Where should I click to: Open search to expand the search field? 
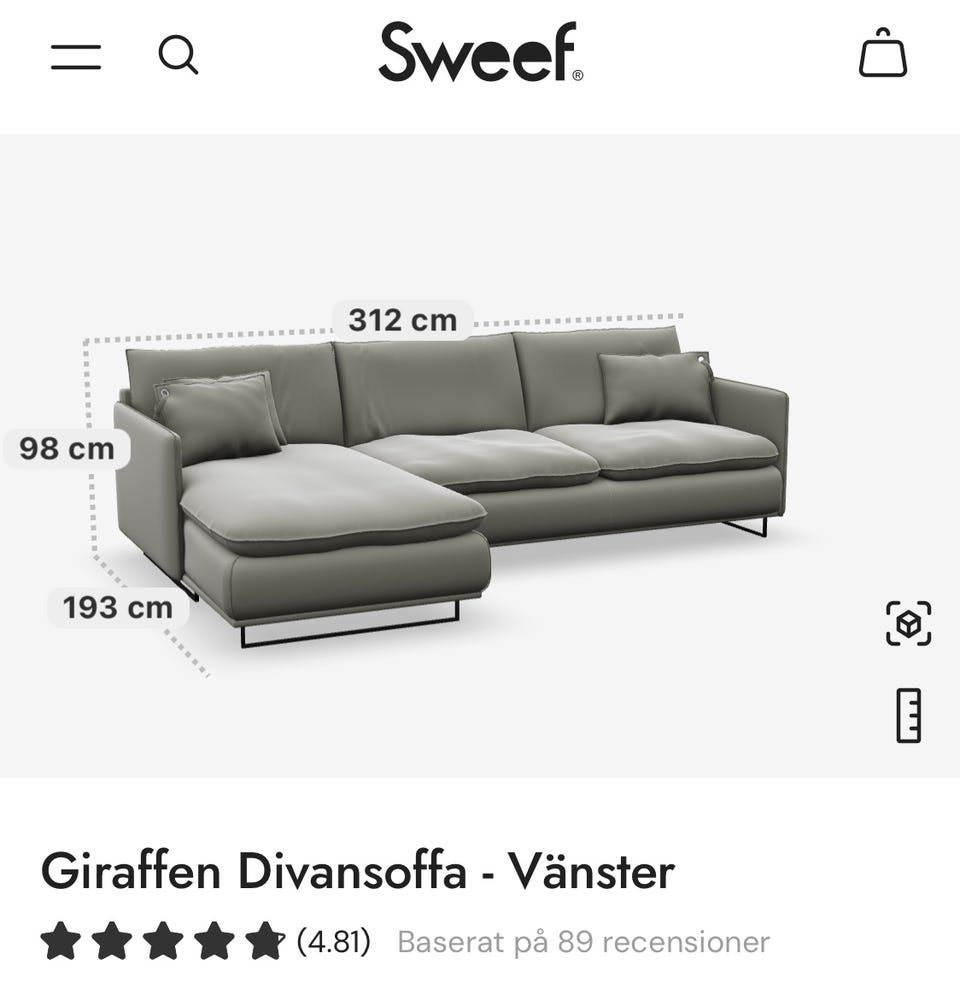pos(180,55)
